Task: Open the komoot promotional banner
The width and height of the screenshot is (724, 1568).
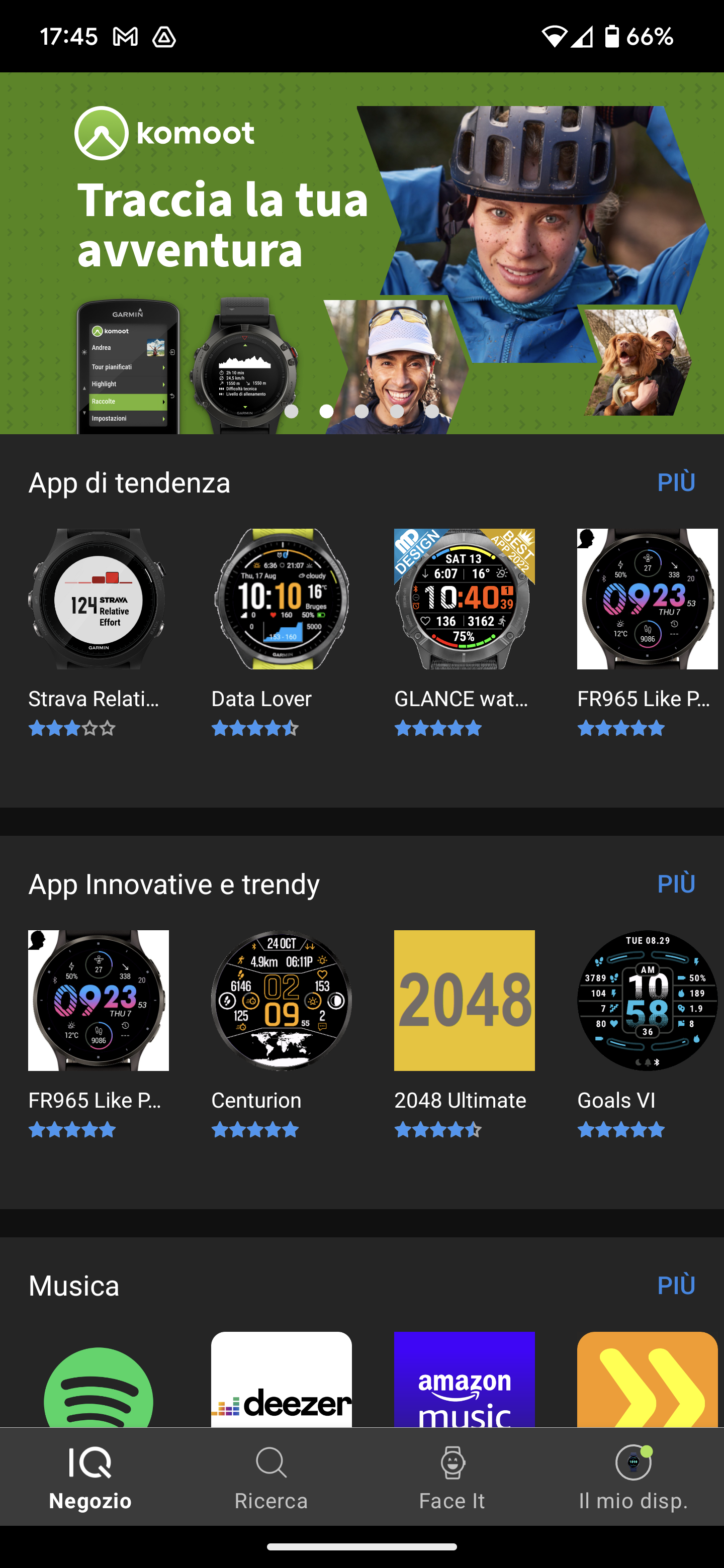Action: pyautogui.click(x=361, y=253)
